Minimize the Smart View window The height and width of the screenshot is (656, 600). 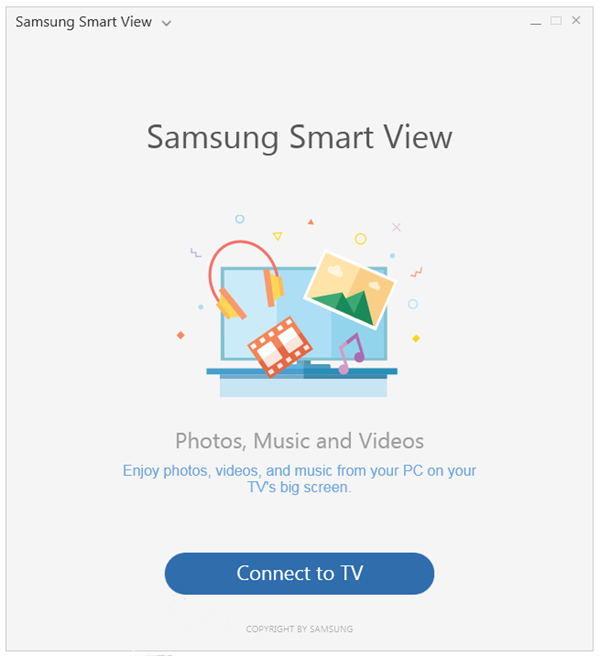click(536, 21)
